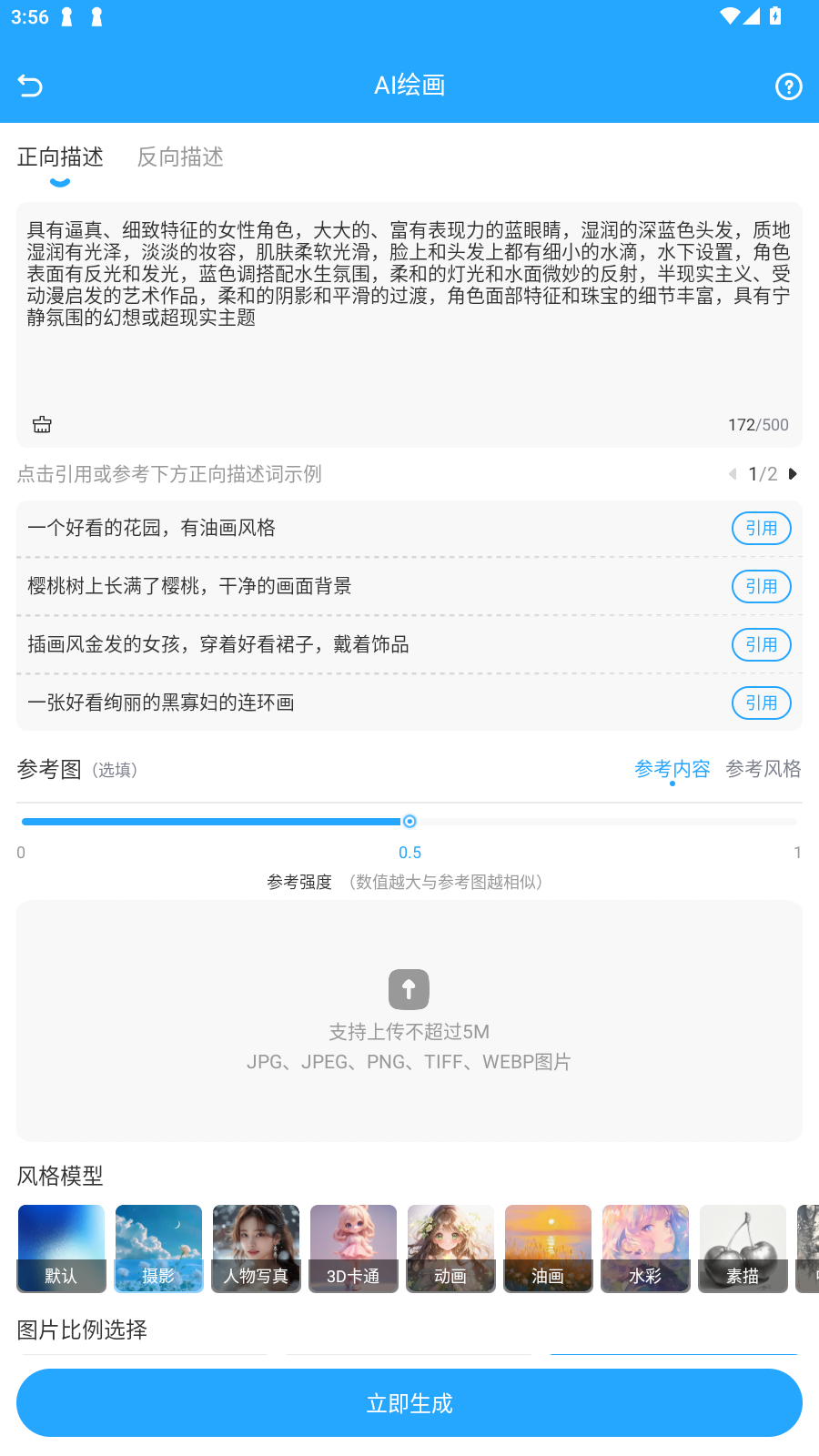Clear the description with the eraser icon
This screenshot has width=819, height=1456.
(x=42, y=424)
